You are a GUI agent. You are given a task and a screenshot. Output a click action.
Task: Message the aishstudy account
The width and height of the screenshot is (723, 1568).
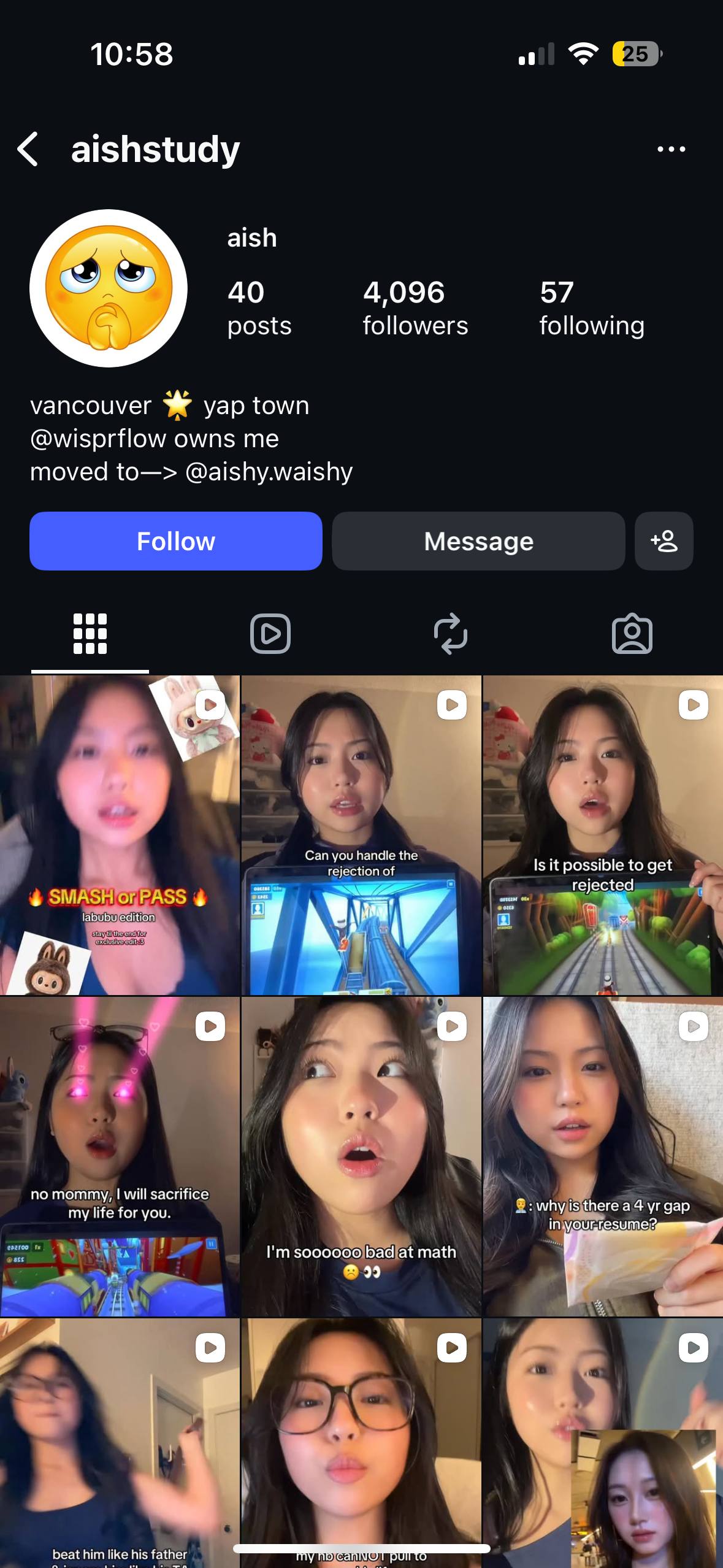tap(478, 541)
